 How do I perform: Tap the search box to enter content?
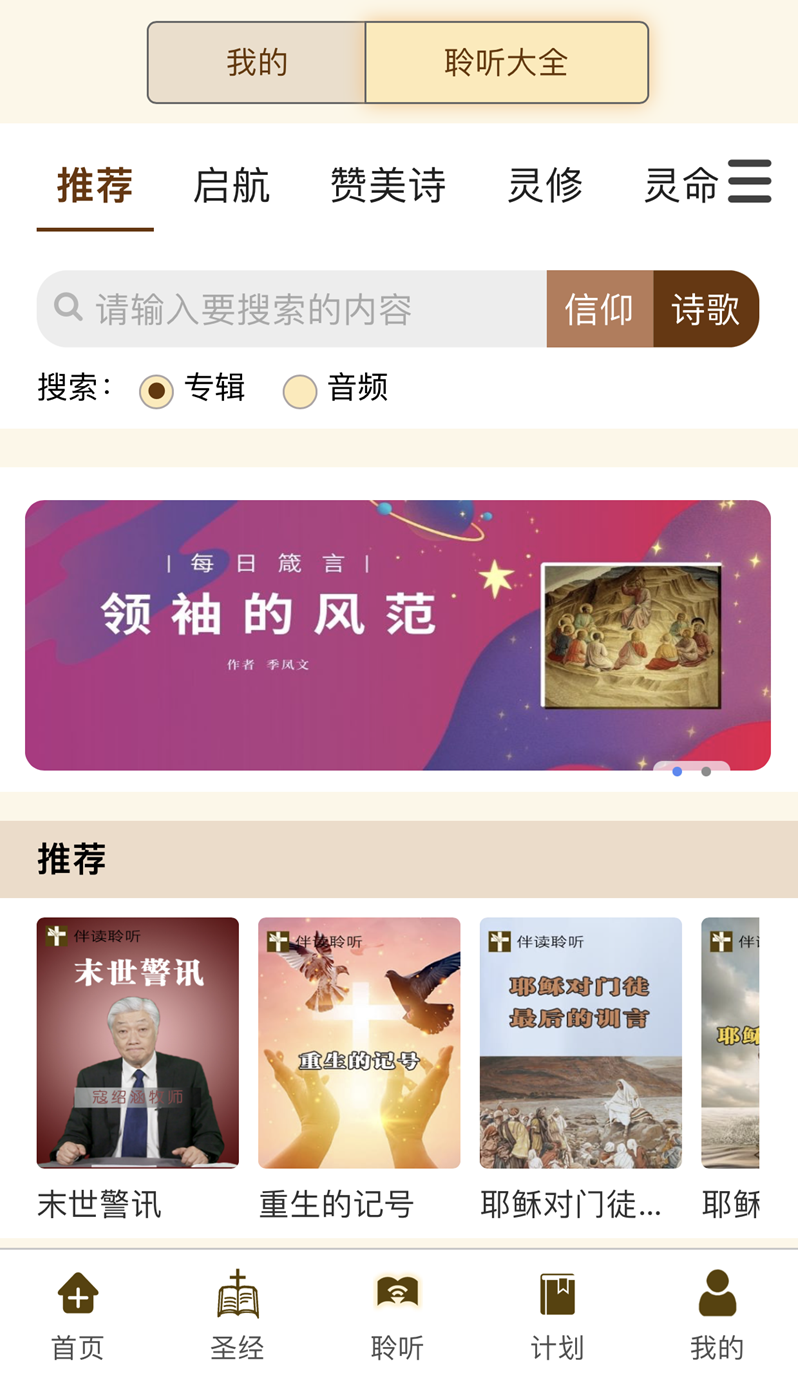pos(292,309)
